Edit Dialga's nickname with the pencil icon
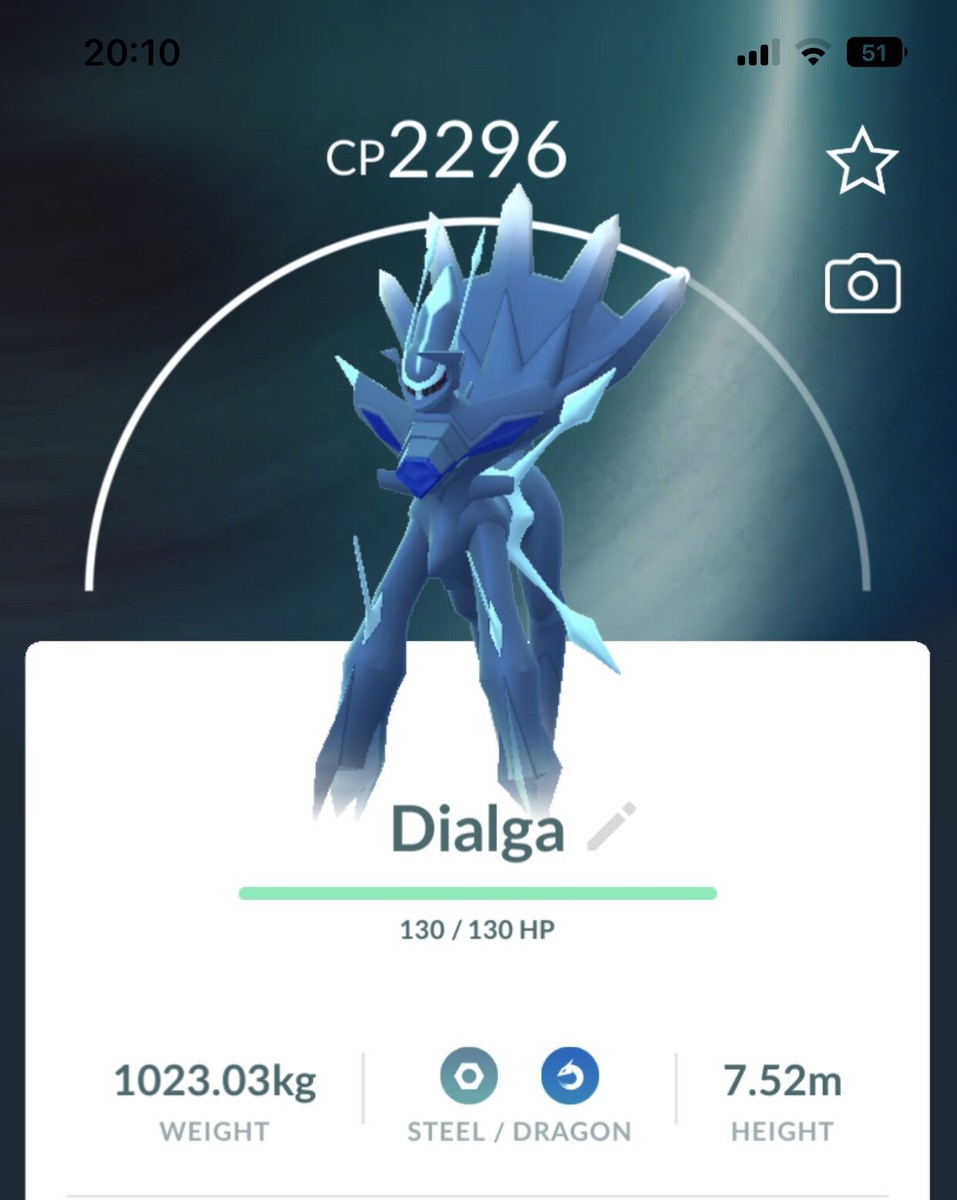Image resolution: width=957 pixels, height=1200 pixels. click(x=611, y=827)
